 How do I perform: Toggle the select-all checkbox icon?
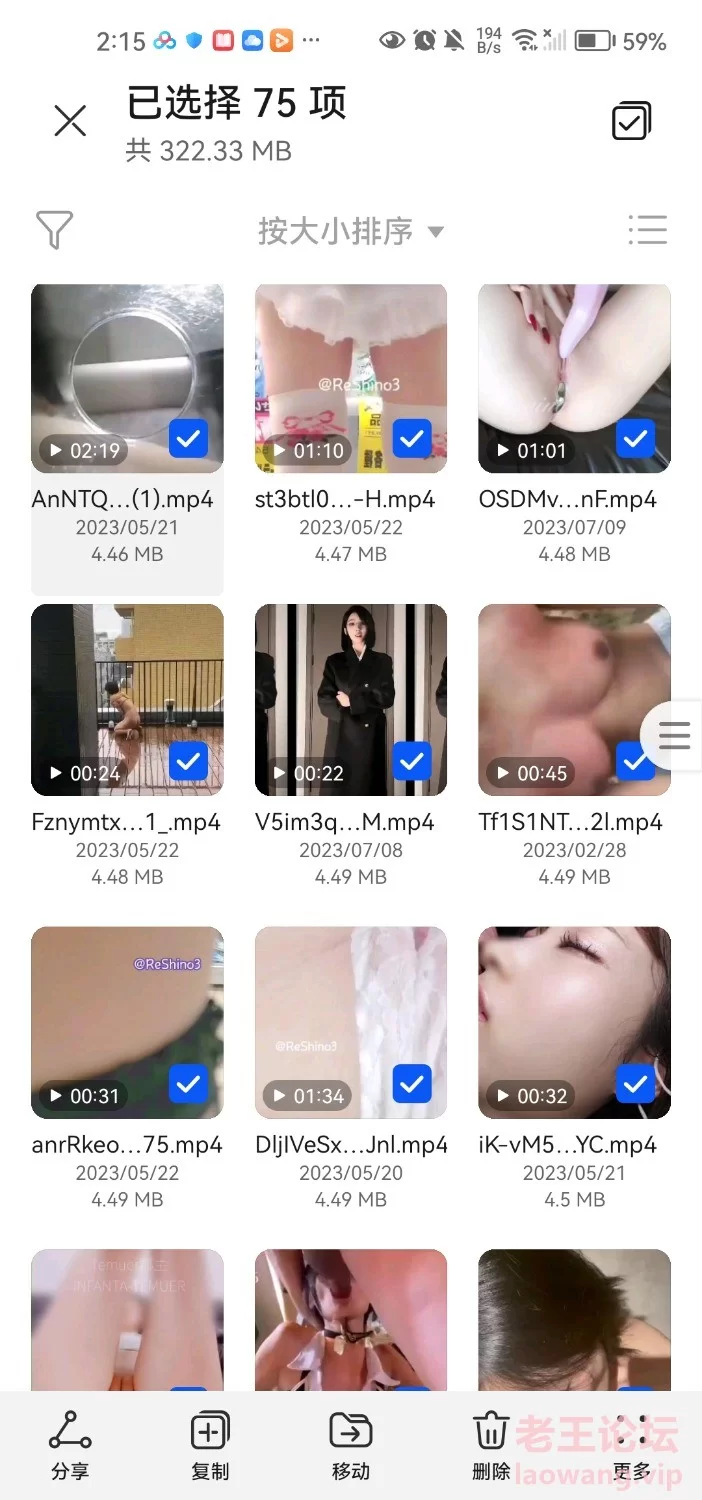pyautogui.click(x=631, y=121)
